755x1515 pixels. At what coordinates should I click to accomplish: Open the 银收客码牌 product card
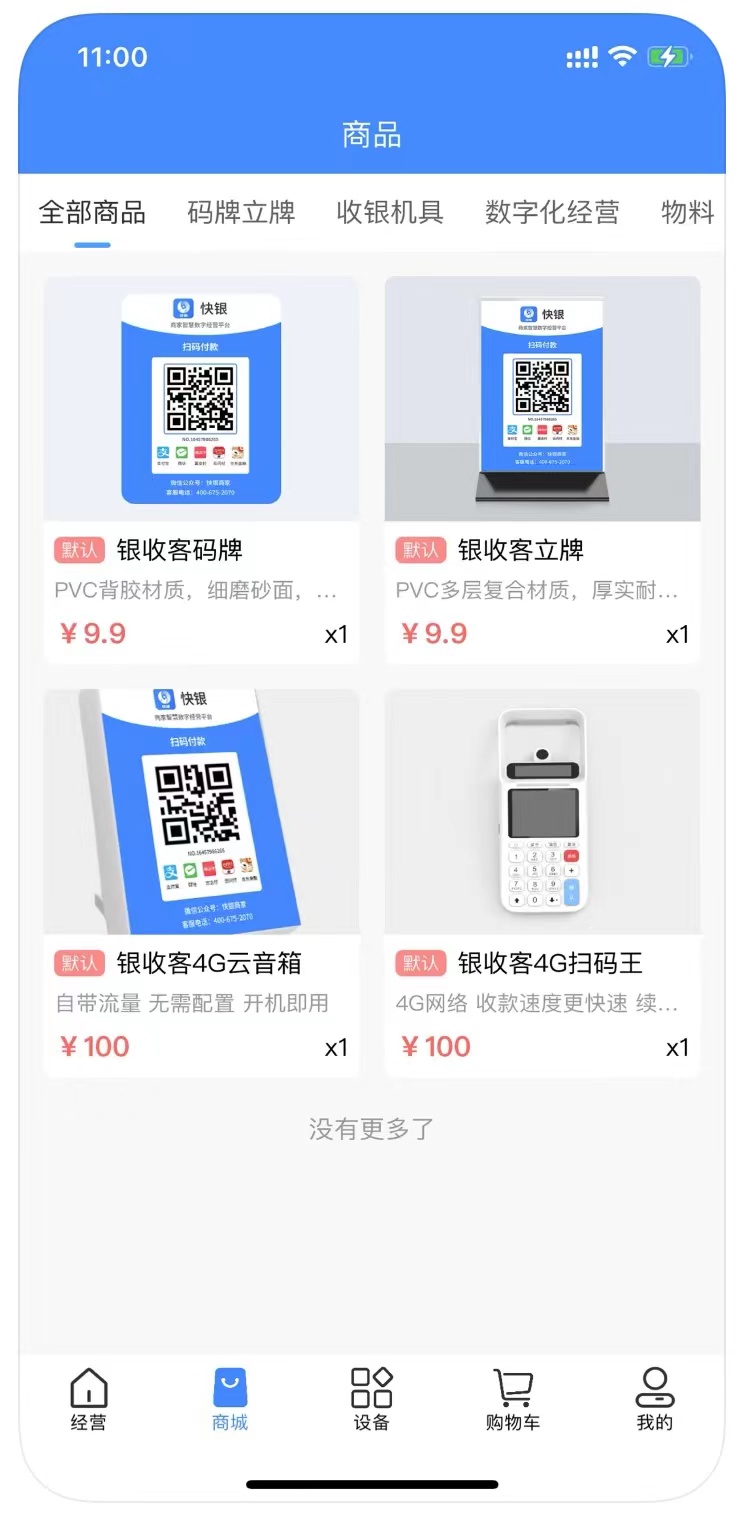[201, 469]
